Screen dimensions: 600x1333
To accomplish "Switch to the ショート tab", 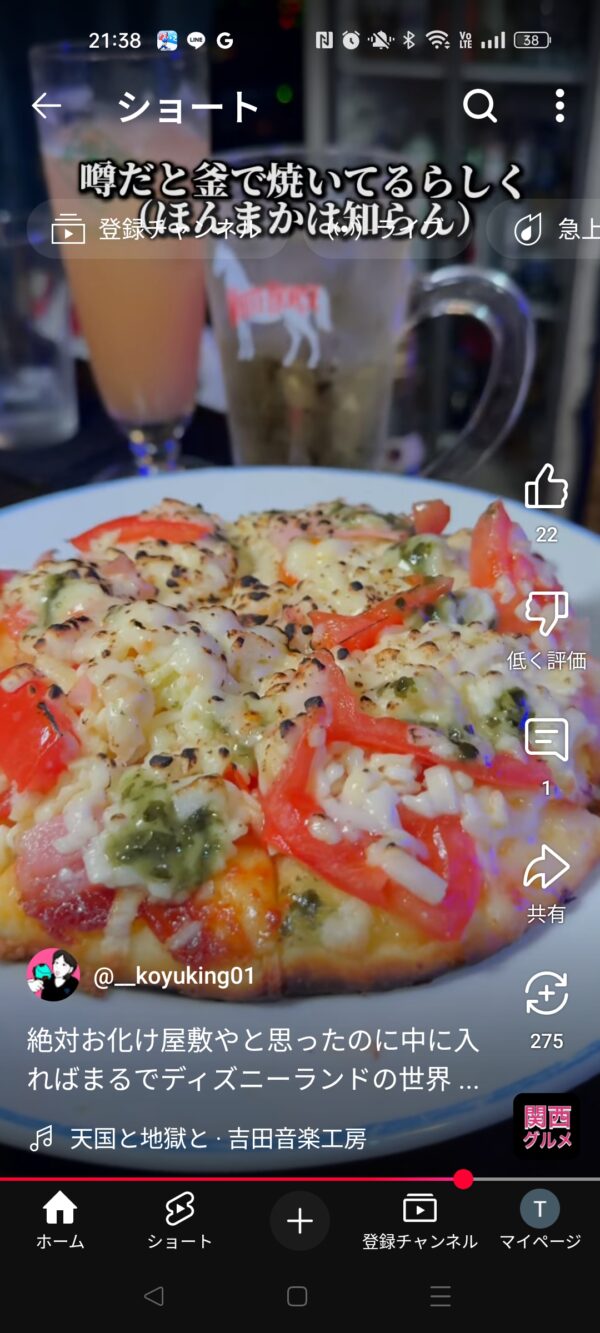I will coord(180,1221).
